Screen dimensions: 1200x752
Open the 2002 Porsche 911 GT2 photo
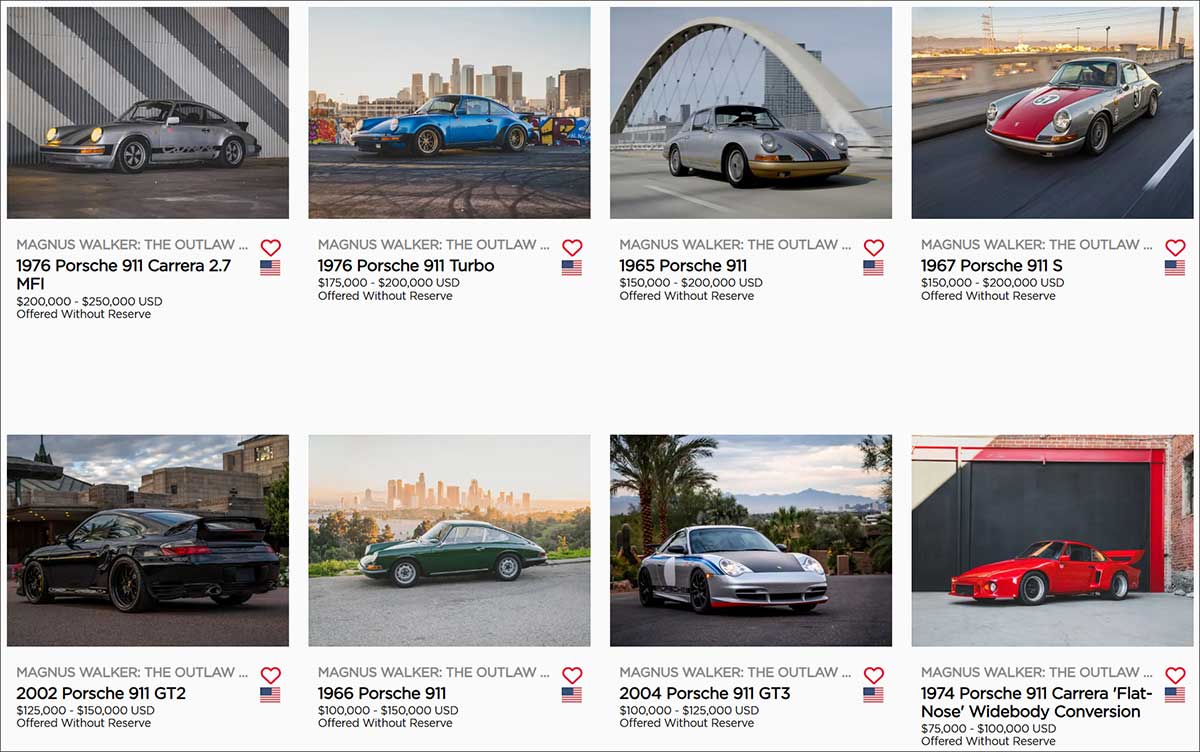(148, 540)
